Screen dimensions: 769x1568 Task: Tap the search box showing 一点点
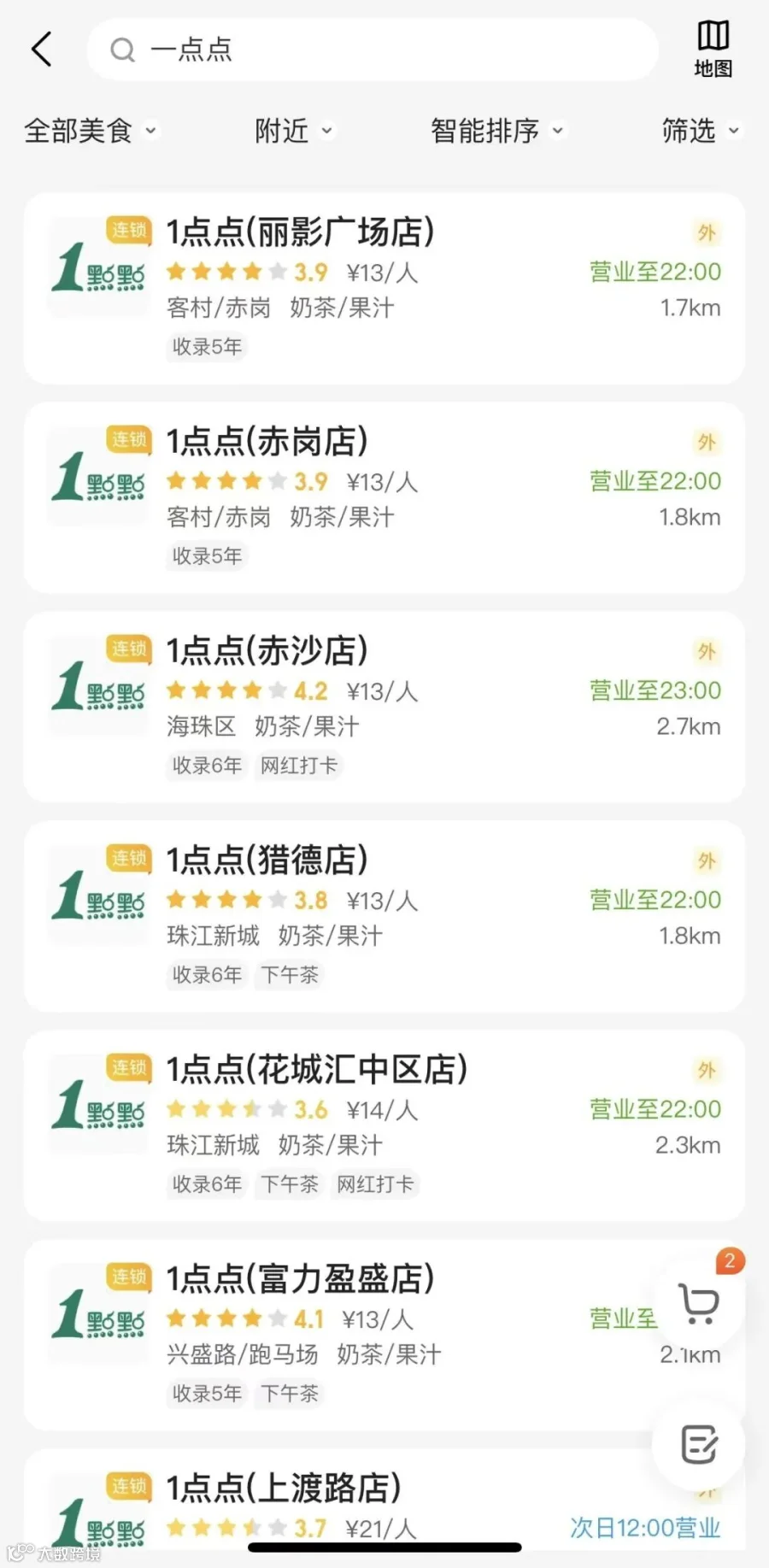coord(373,50)
